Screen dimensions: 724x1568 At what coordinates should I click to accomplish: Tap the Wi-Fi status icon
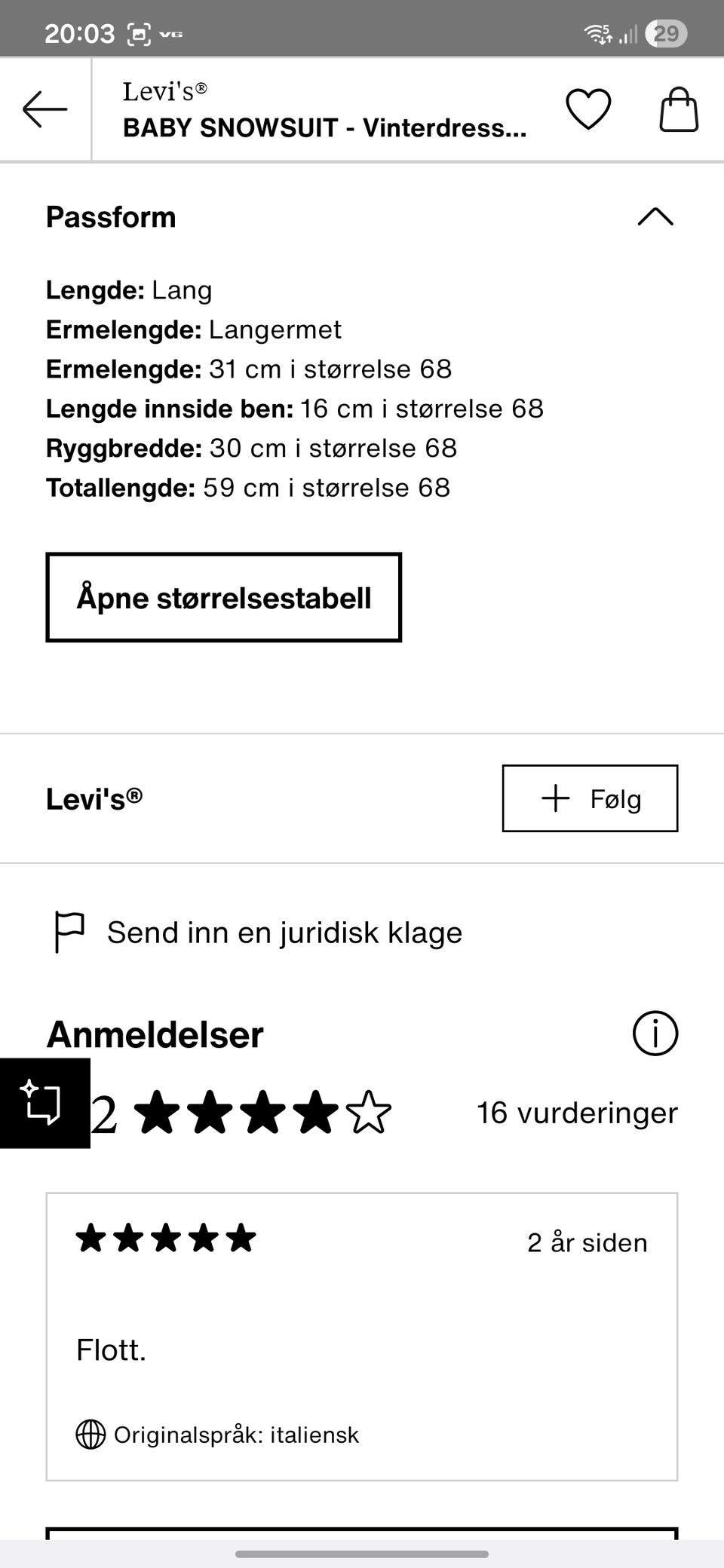[x=596, y=32]
